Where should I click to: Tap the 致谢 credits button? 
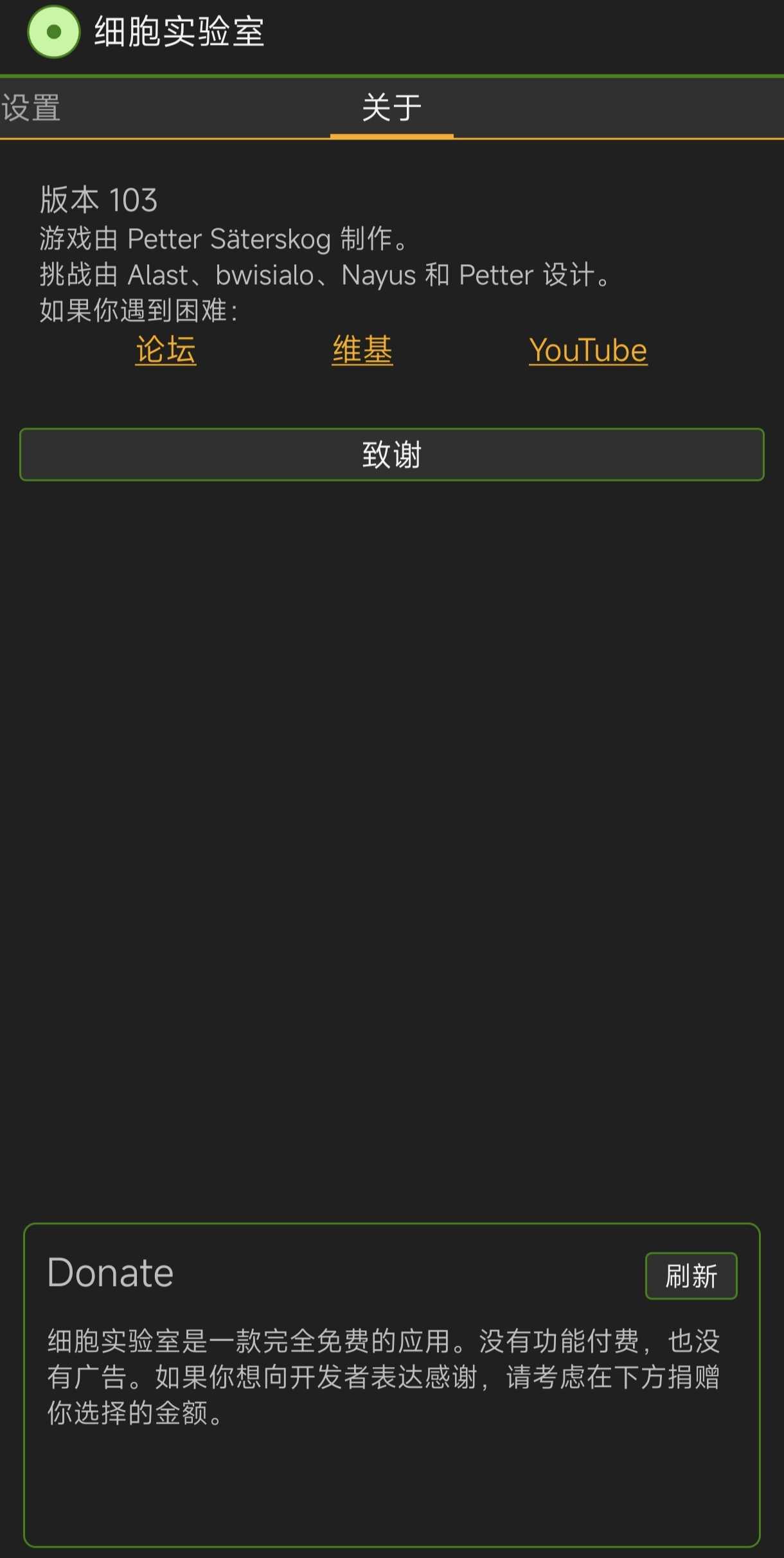pos(392,455)
